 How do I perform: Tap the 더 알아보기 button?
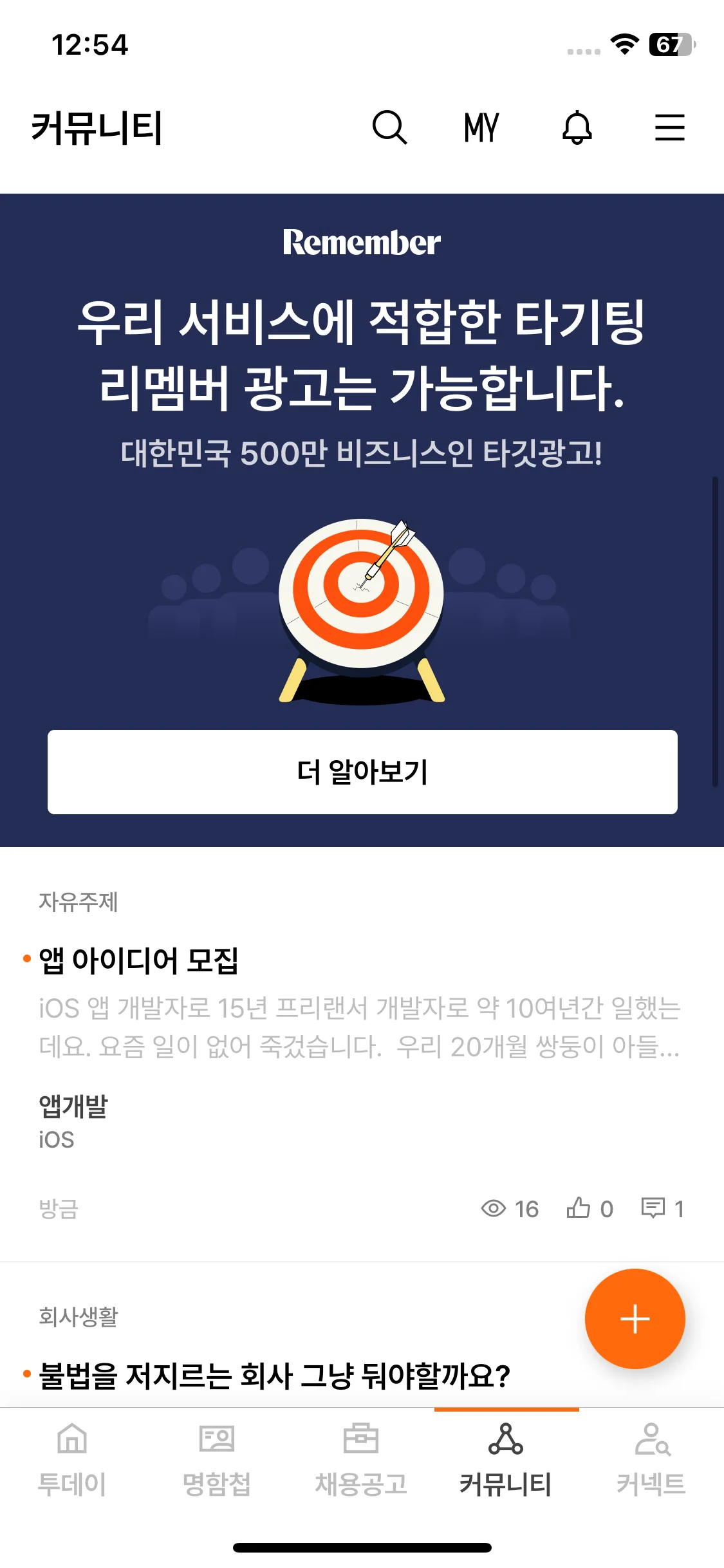362,772
